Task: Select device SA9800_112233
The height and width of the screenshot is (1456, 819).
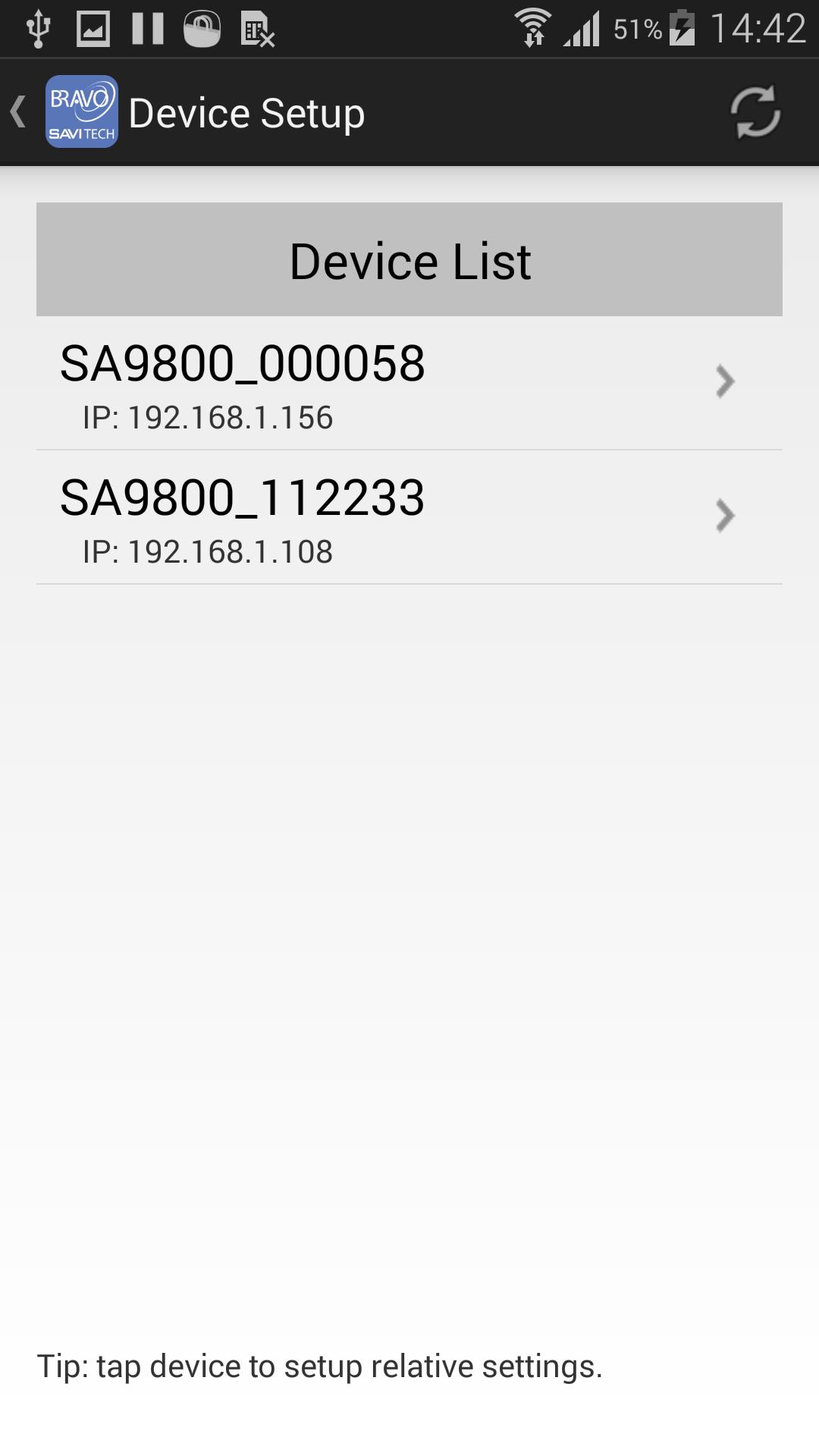Action: tap(409, 518)
